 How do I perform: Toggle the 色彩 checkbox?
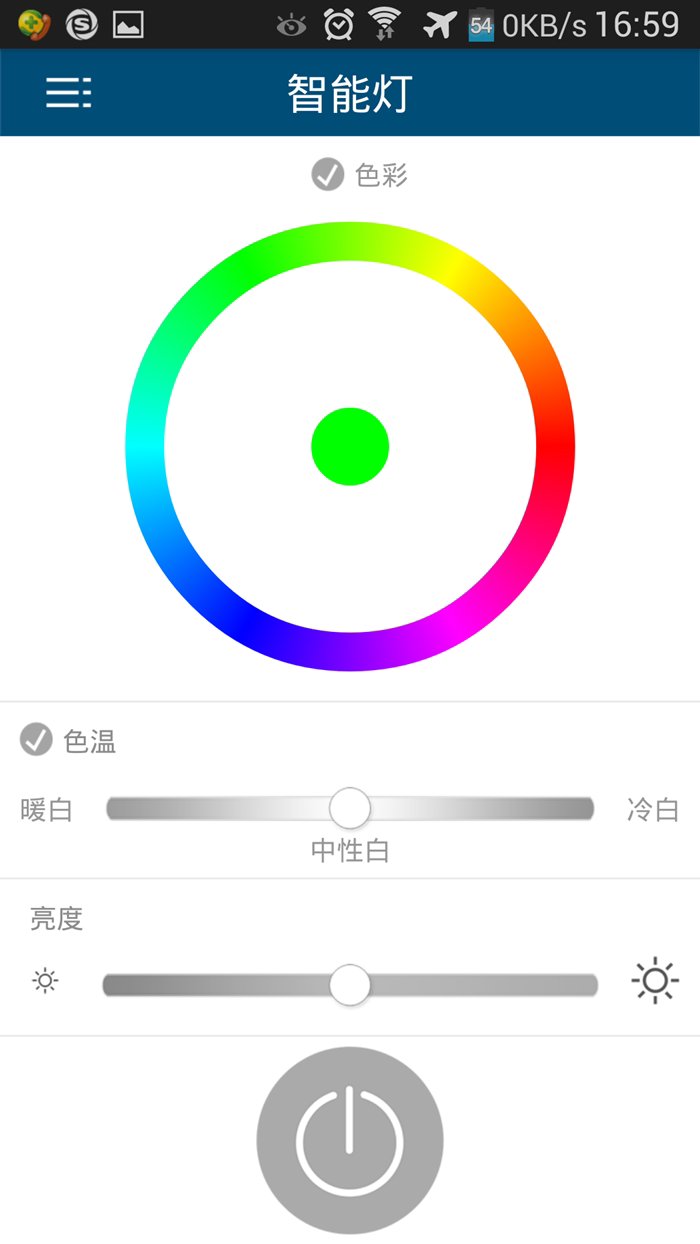pos(328,175)
